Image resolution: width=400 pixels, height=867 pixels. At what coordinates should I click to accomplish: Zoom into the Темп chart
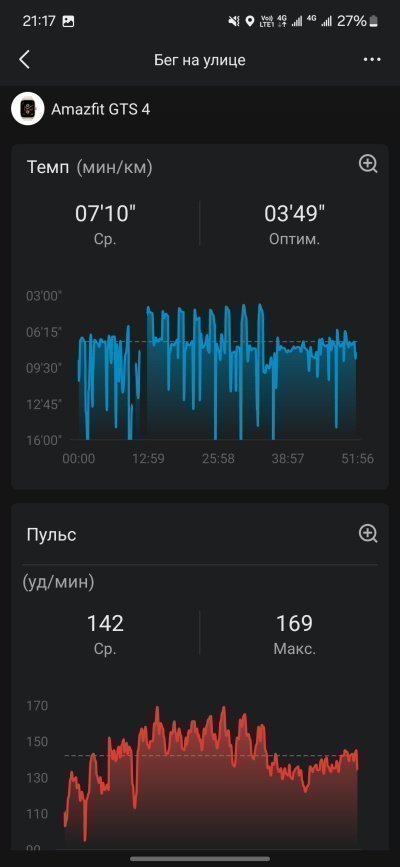(368, 164)
